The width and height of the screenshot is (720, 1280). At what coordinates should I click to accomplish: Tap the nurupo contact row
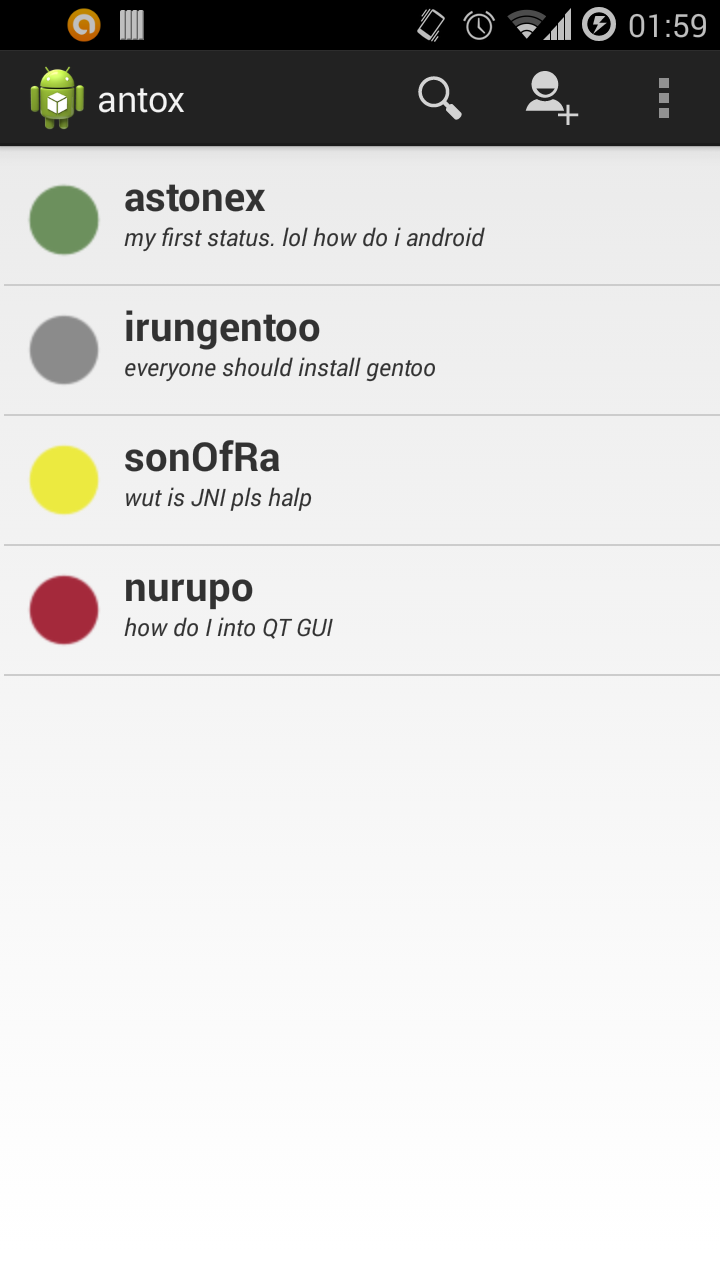(x=360, y=609)
